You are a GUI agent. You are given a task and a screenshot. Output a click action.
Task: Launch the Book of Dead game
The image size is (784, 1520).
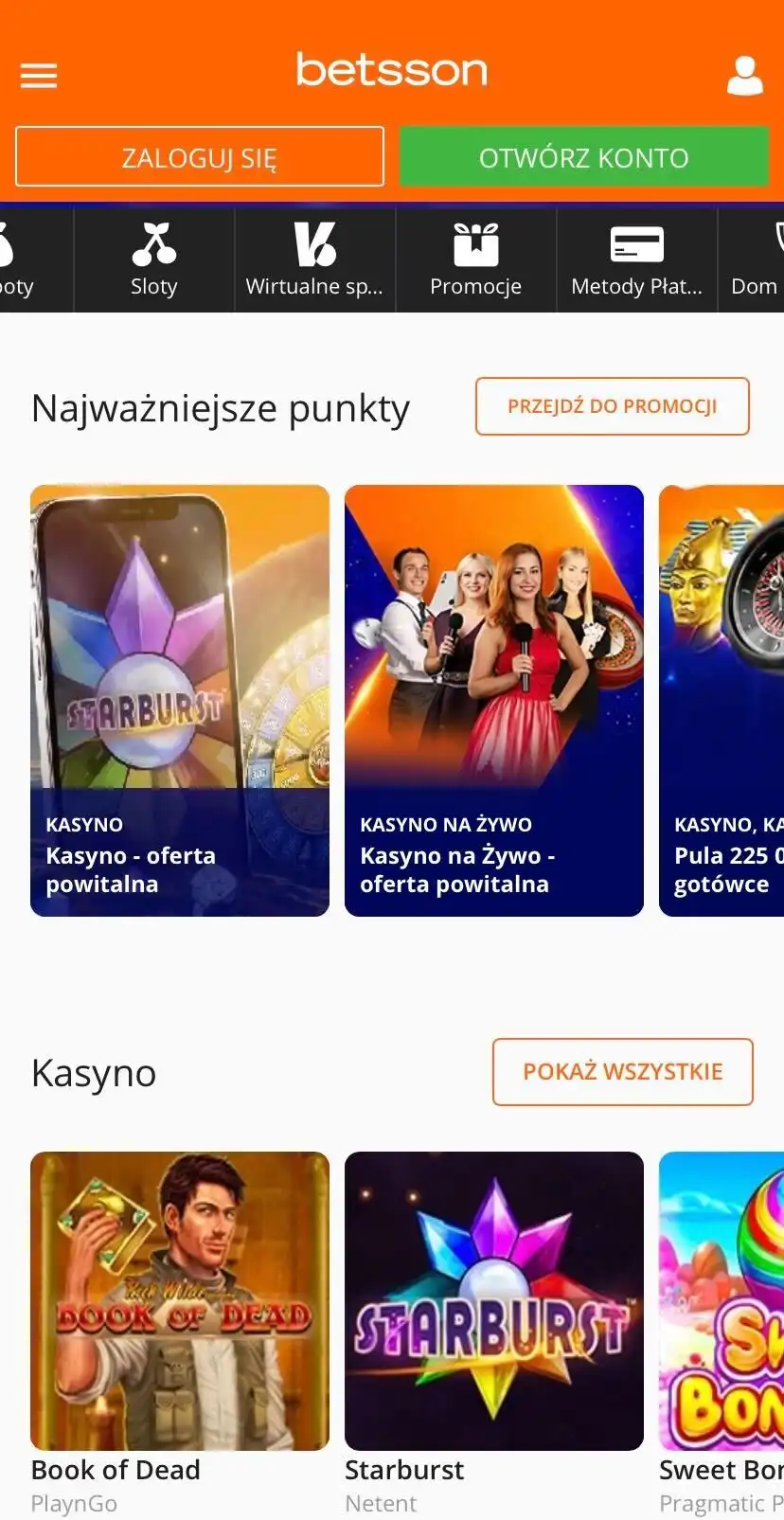tap(180, 1301)
